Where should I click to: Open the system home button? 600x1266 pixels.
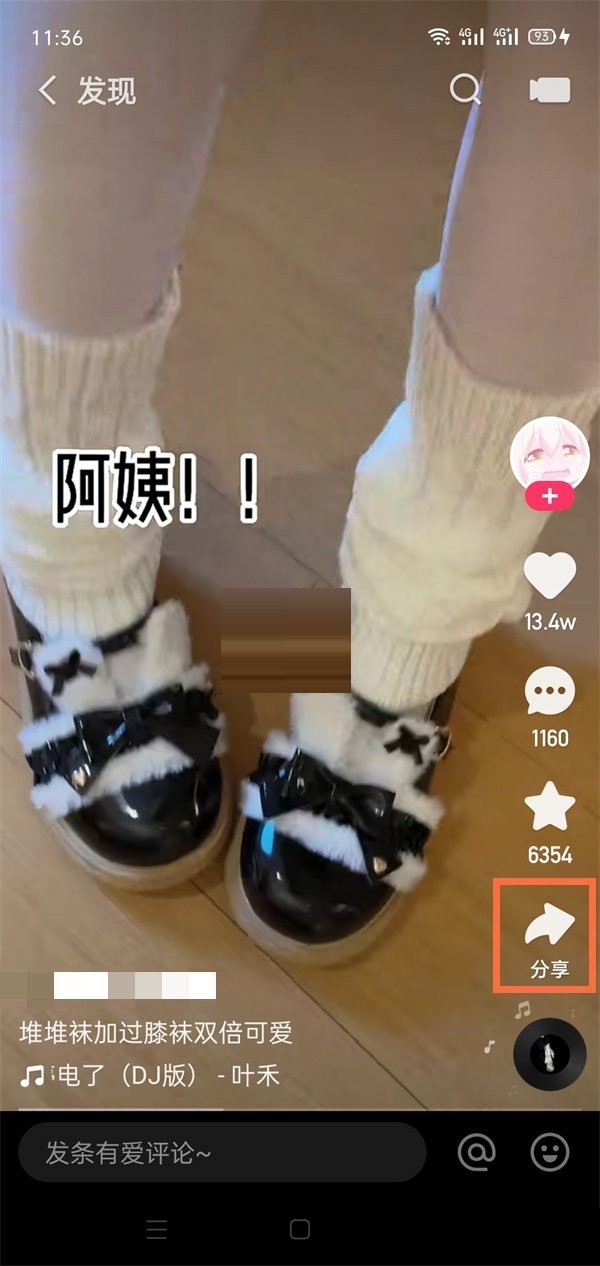click(300, 1230)
